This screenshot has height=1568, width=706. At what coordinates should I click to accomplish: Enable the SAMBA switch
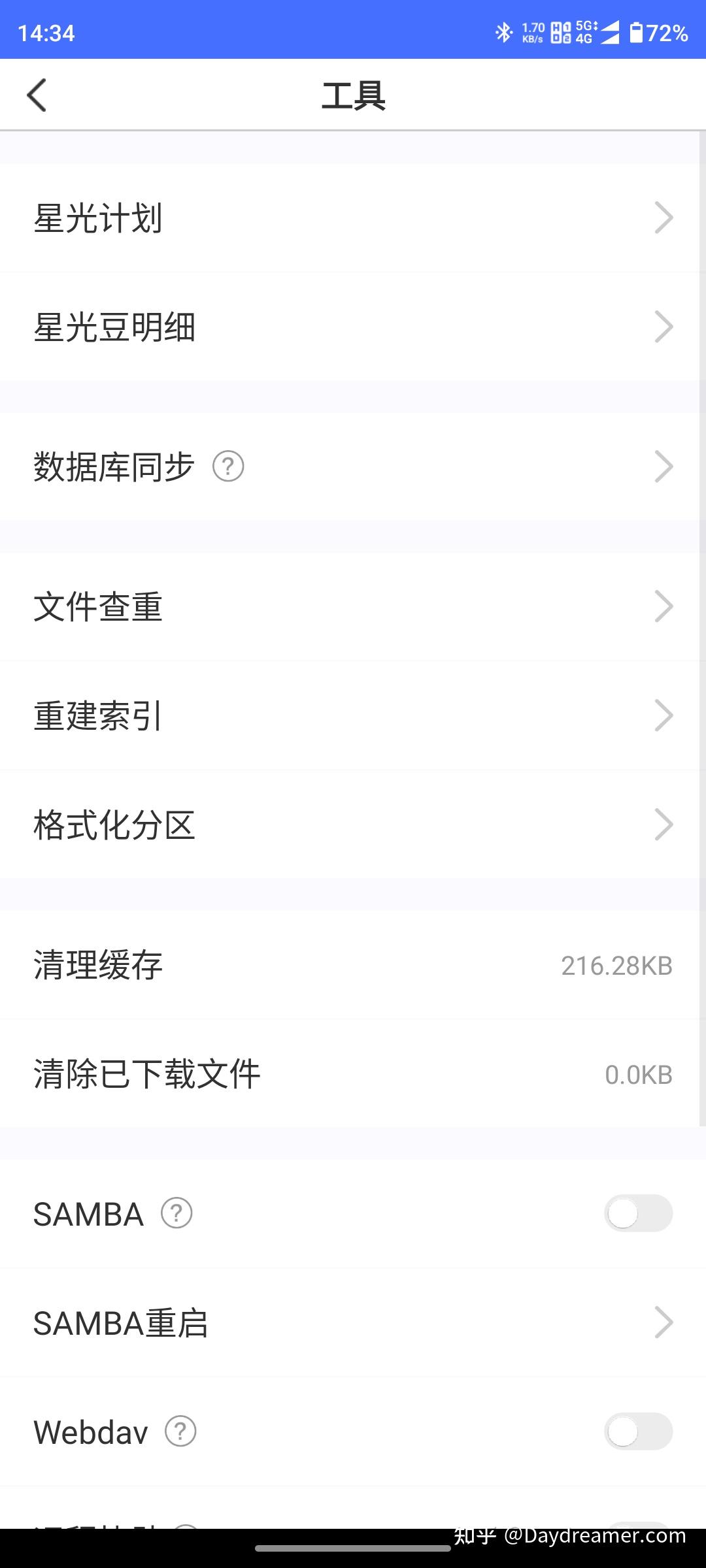[637, 1214]
